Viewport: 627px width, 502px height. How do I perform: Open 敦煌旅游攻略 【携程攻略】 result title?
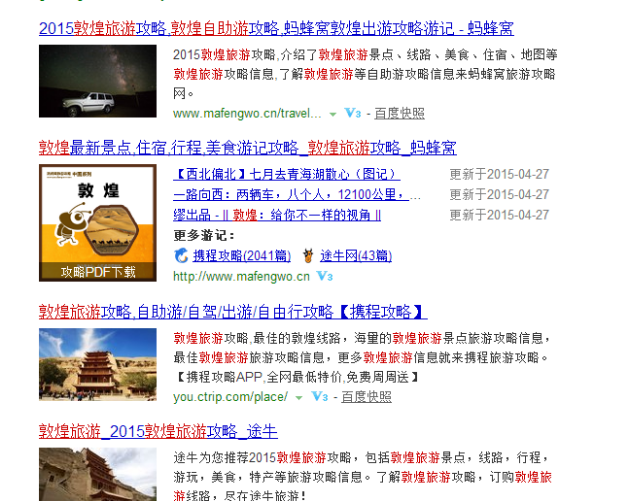(233, 311)
